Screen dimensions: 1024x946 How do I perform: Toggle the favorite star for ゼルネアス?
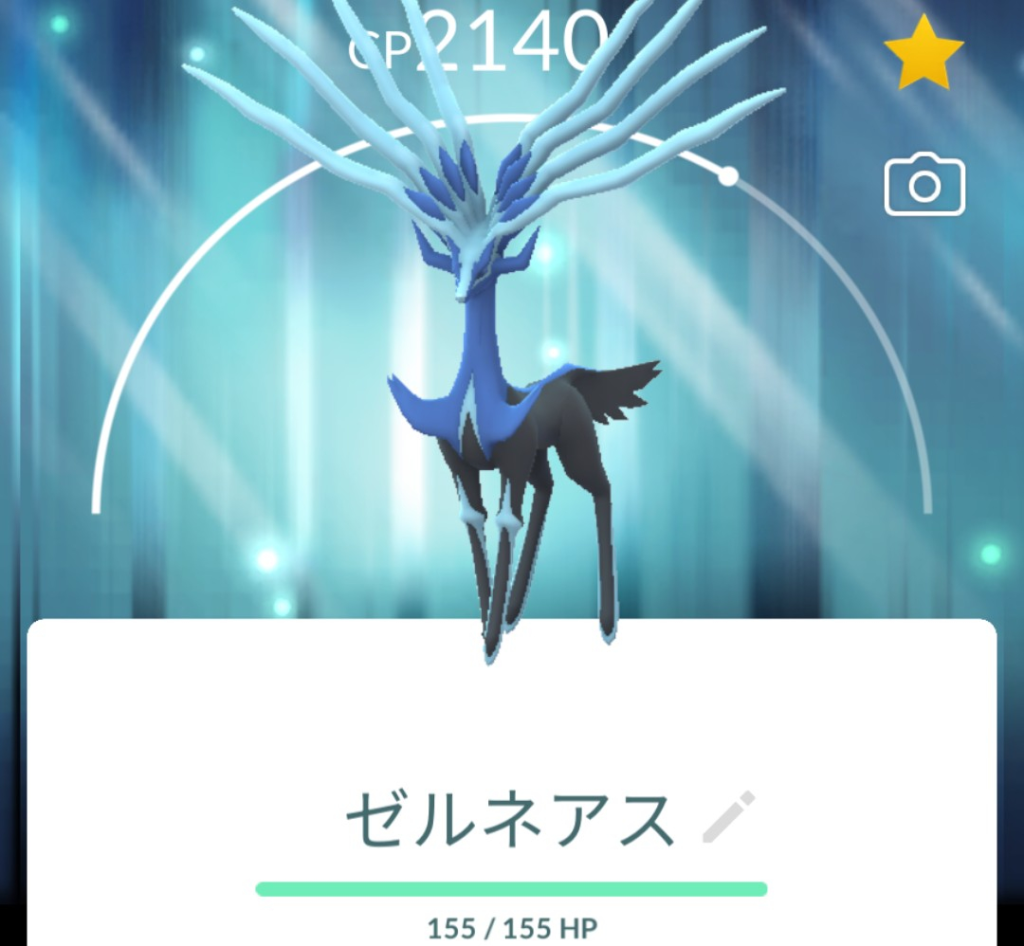923,53
